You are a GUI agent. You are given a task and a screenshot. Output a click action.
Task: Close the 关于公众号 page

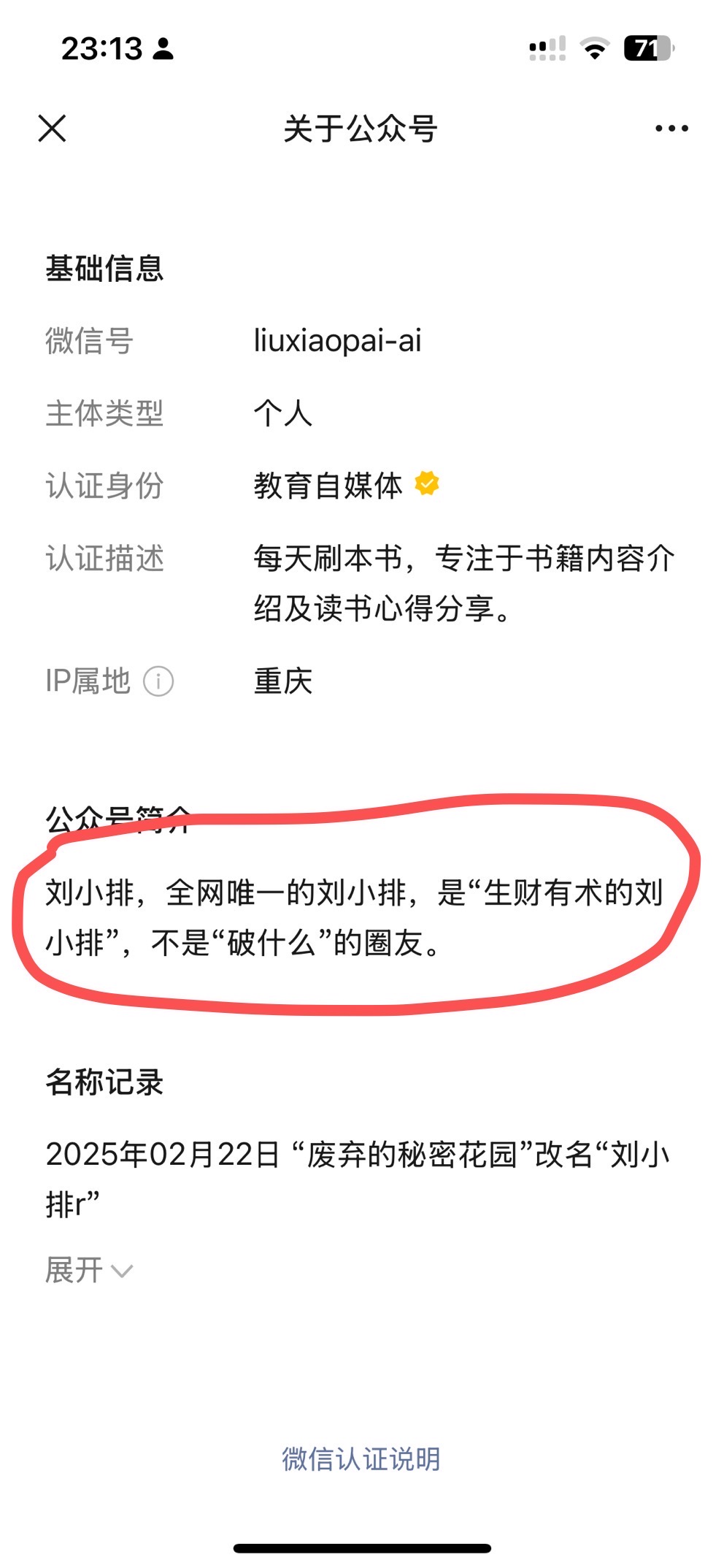52,129
